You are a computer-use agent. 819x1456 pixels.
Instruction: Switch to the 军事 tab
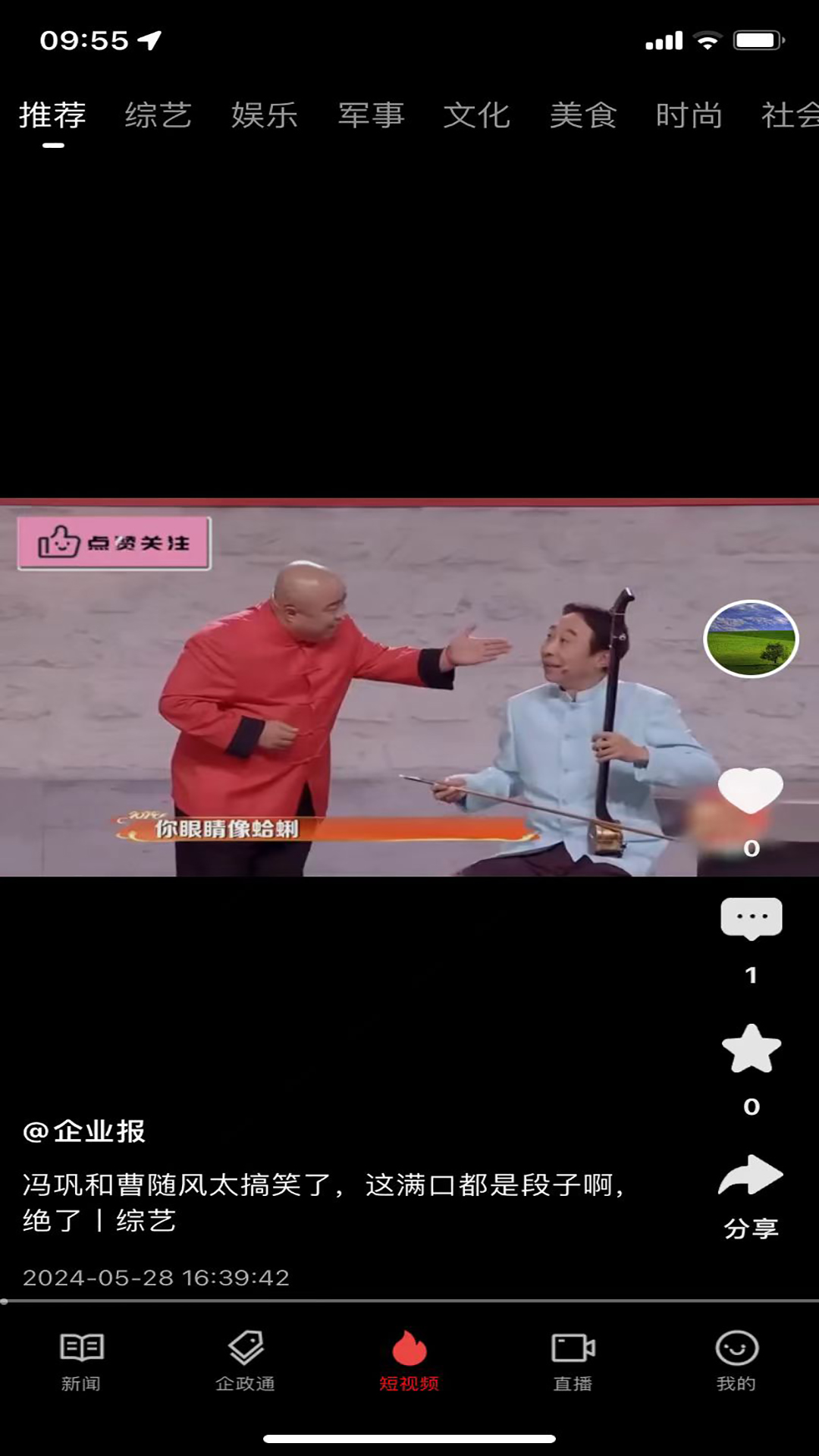coord(371,115)
